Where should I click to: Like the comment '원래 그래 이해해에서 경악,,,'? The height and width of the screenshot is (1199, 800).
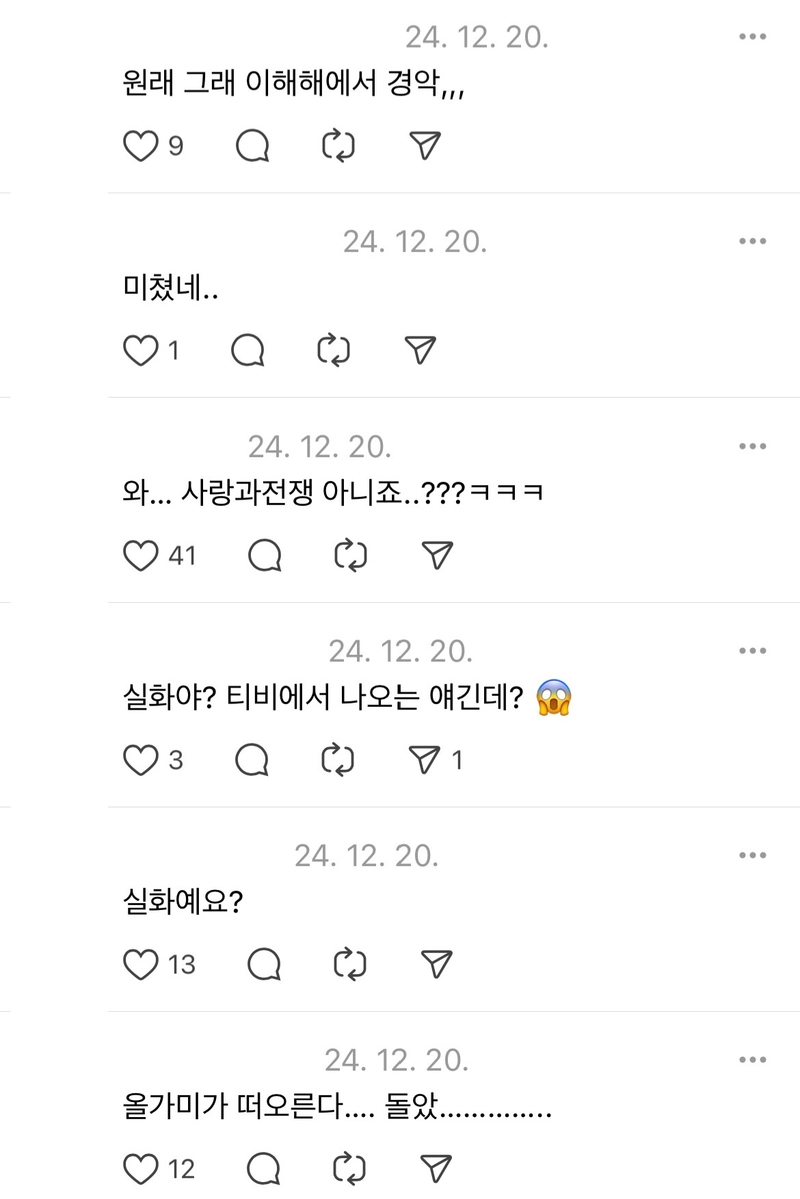[x=141, y=146]
